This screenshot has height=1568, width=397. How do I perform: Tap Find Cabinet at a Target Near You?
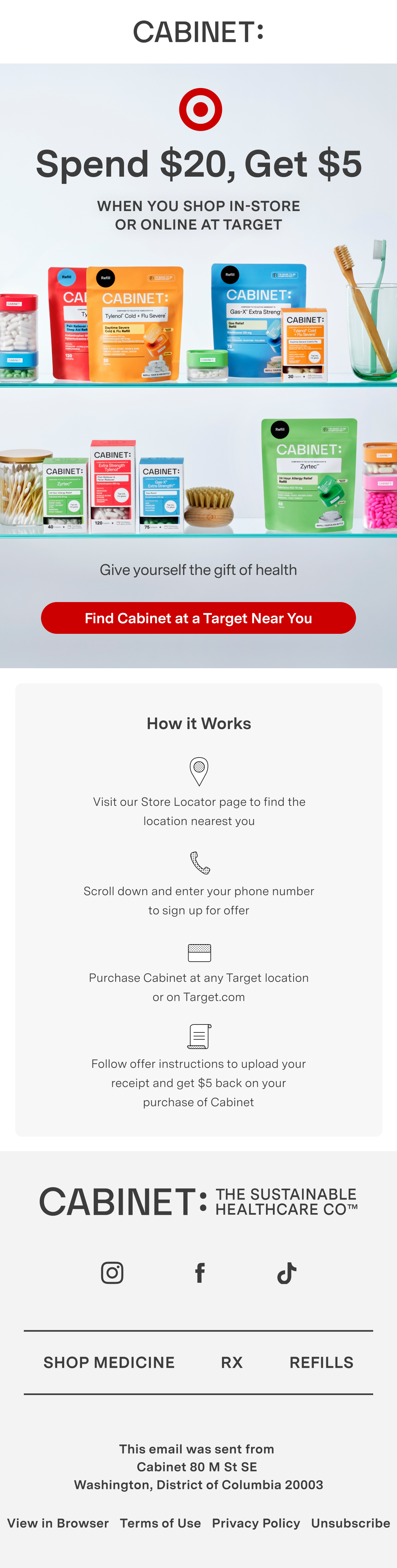(x=198, y=618)
